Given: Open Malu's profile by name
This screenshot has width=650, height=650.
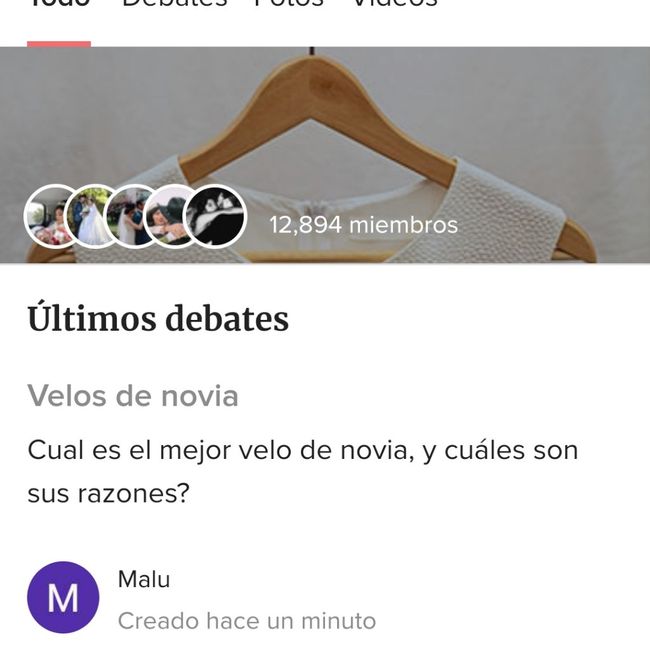Looking at the screenshot, I should click(144, 579).
